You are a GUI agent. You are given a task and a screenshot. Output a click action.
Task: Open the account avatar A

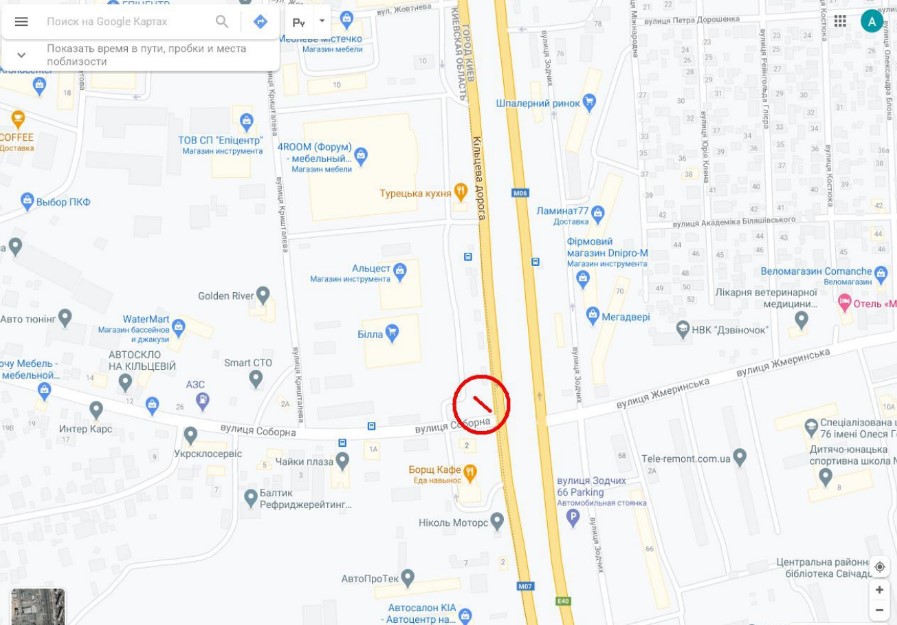[x=872, y=21]
